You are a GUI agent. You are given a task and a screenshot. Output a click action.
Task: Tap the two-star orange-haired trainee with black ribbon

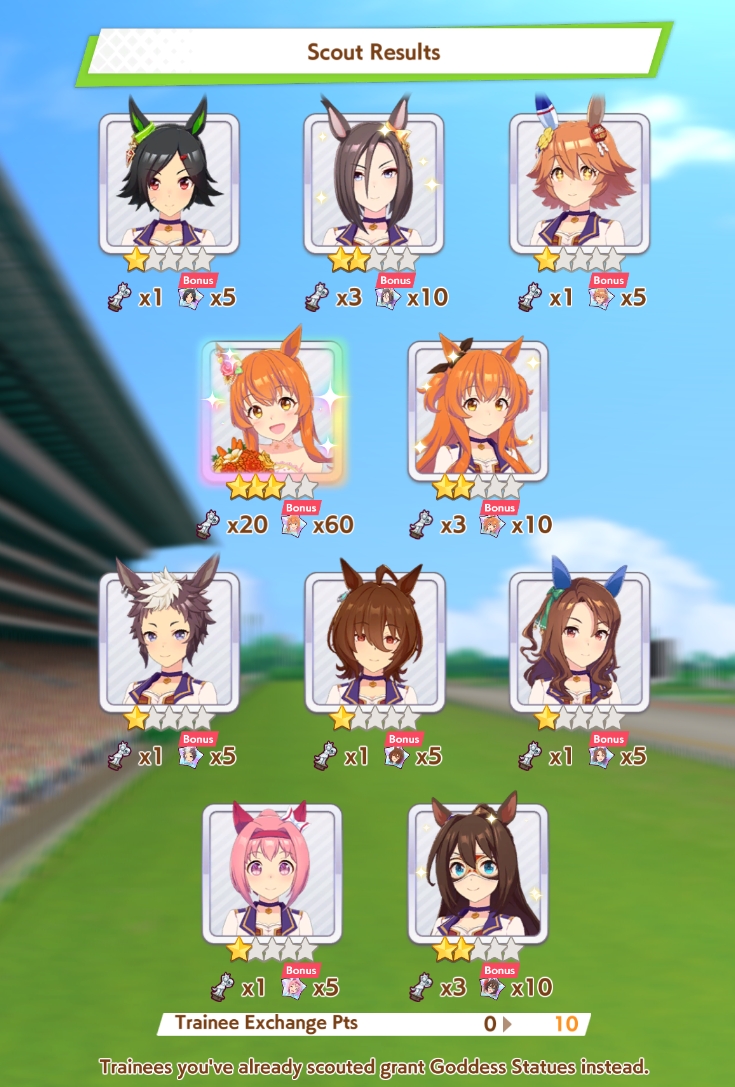click(x=477, y=411)
